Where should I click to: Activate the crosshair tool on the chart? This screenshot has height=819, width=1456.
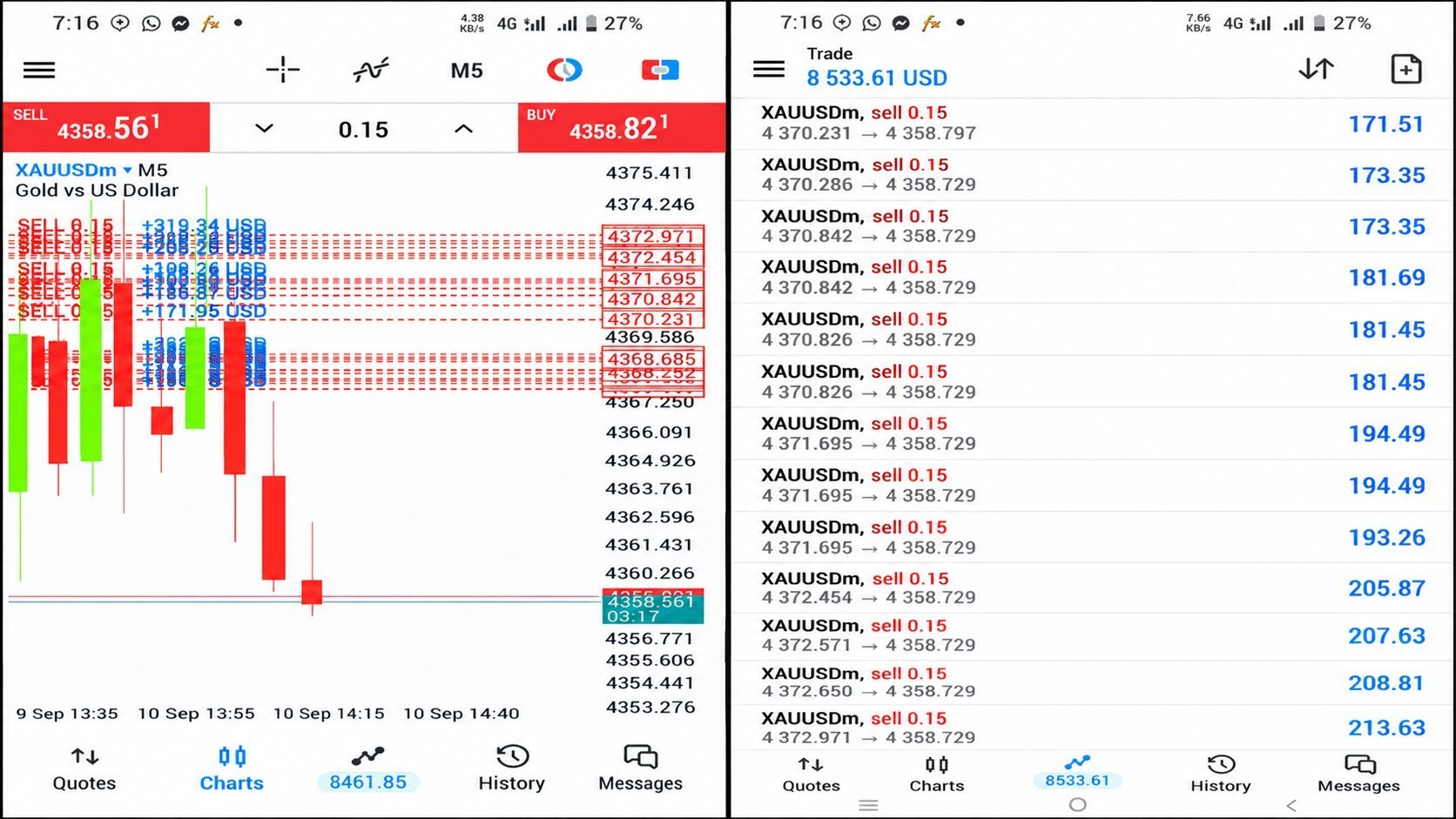point(283,70)
